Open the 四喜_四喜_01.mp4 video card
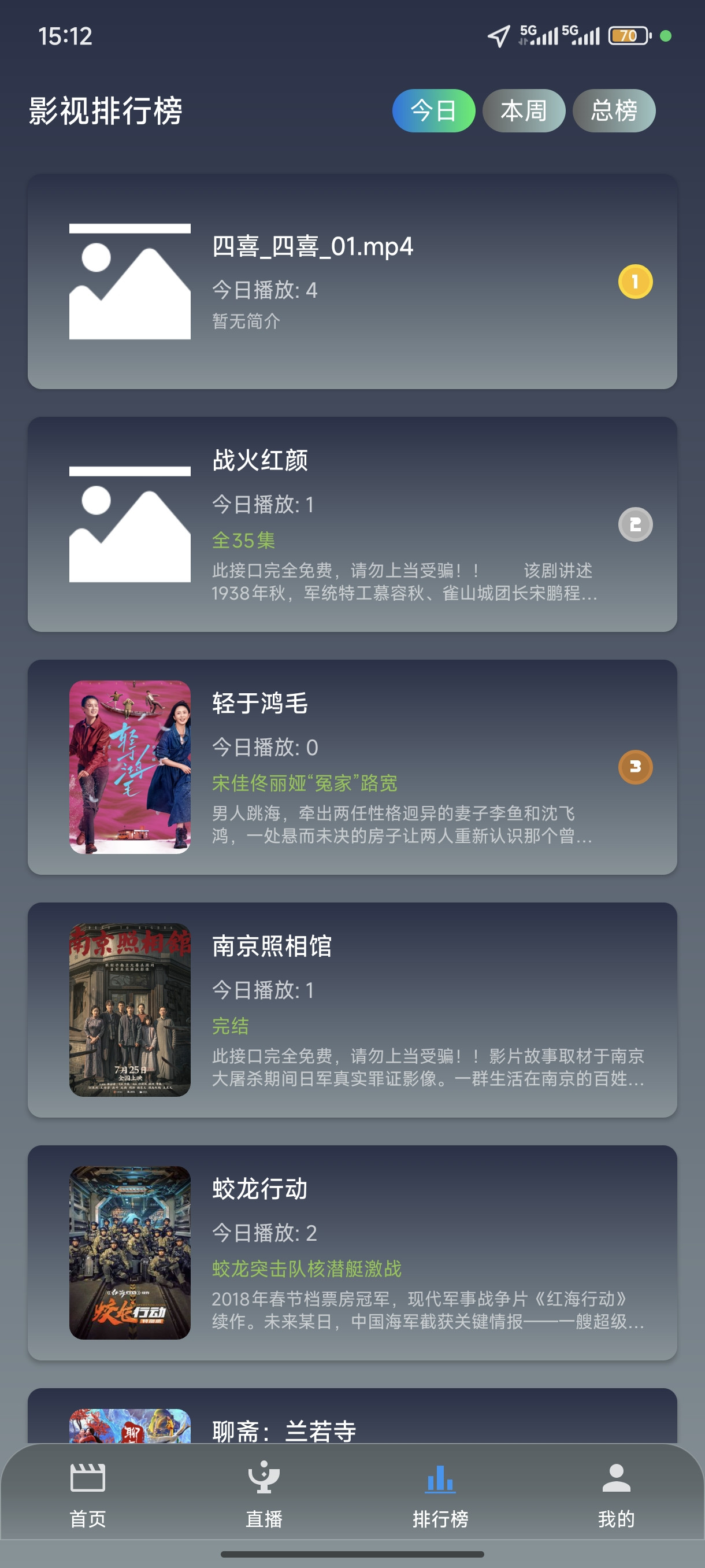 pyautogui.click(x=351, y=282)
